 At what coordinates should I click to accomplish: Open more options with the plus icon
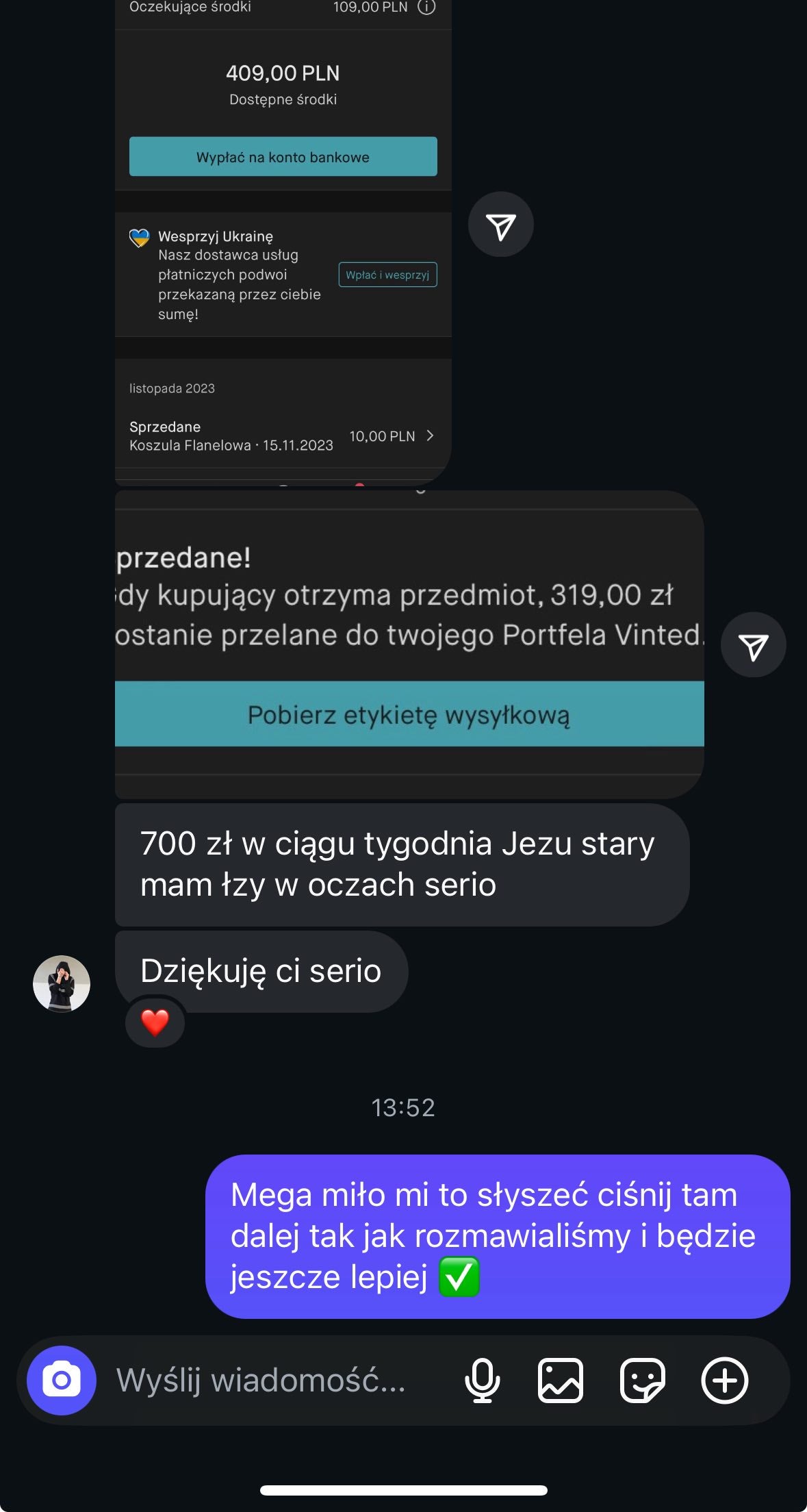point(725,1380)
